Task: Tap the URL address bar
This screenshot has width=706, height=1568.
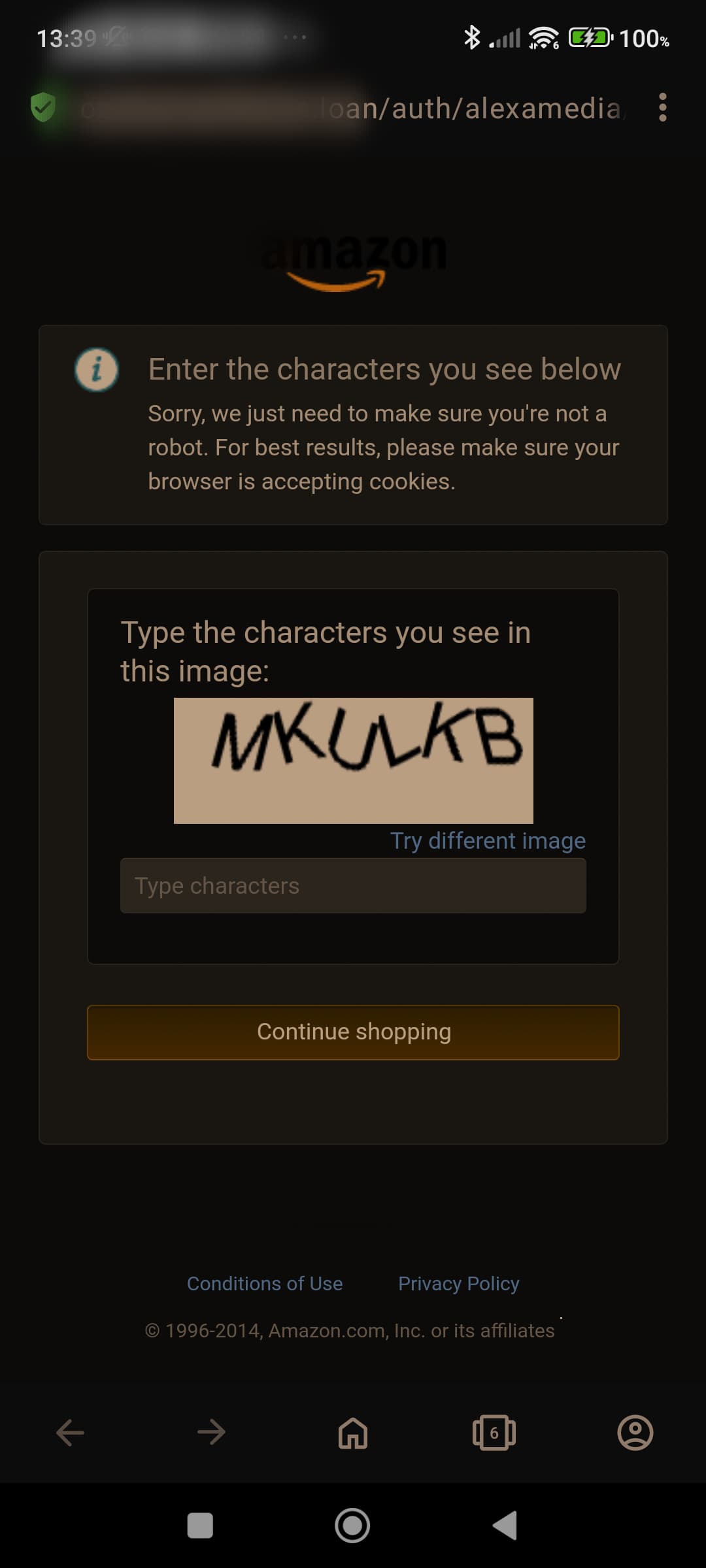Action: 353,108
